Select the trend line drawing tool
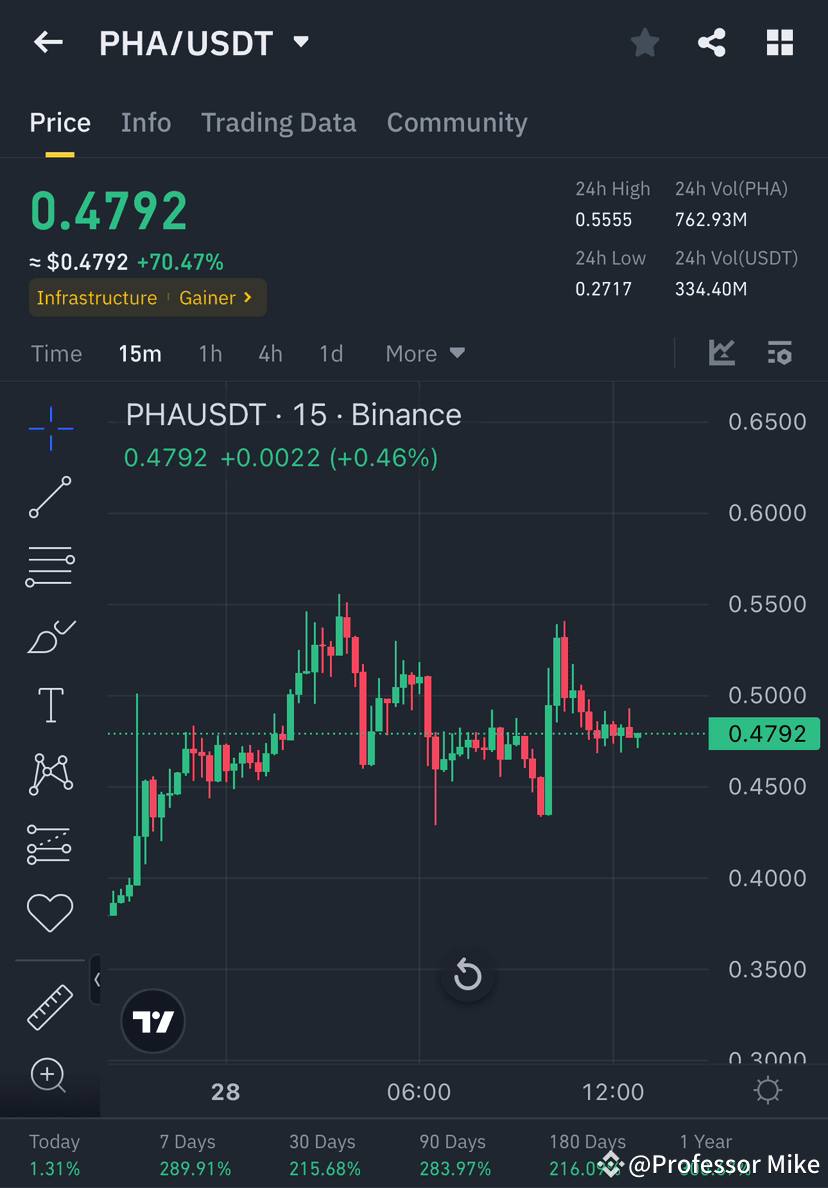 pos(50,497)
